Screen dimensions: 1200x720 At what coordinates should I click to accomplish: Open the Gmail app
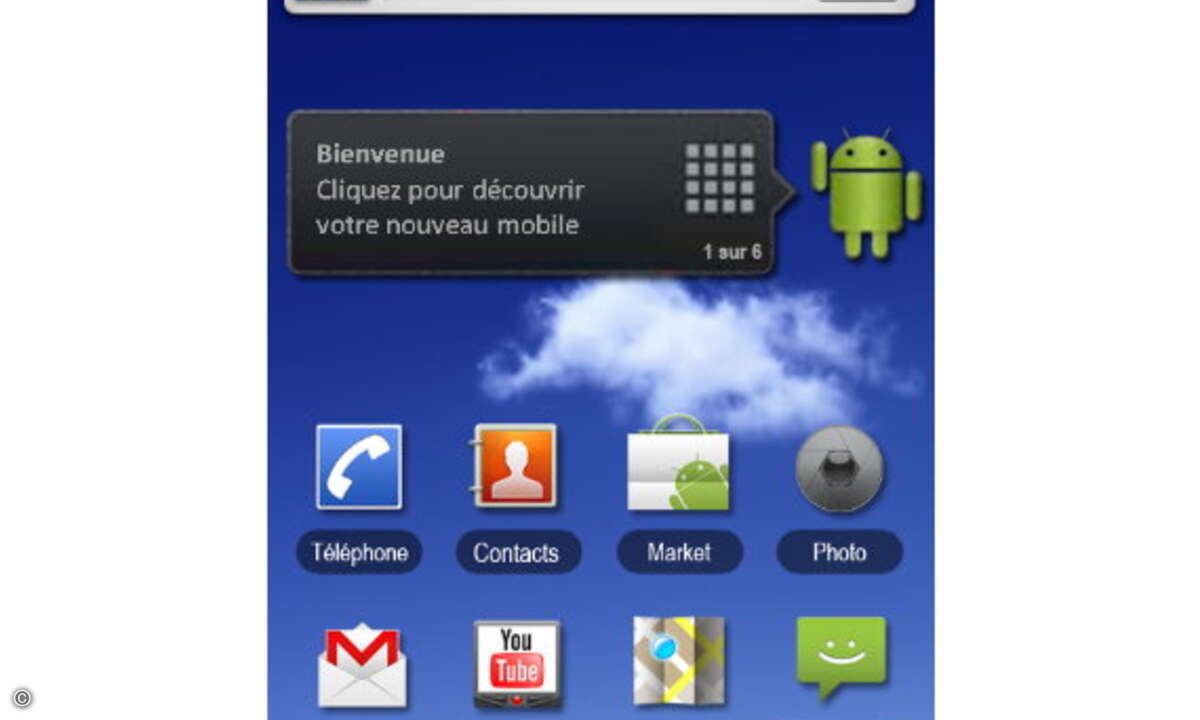coord(362,665)
